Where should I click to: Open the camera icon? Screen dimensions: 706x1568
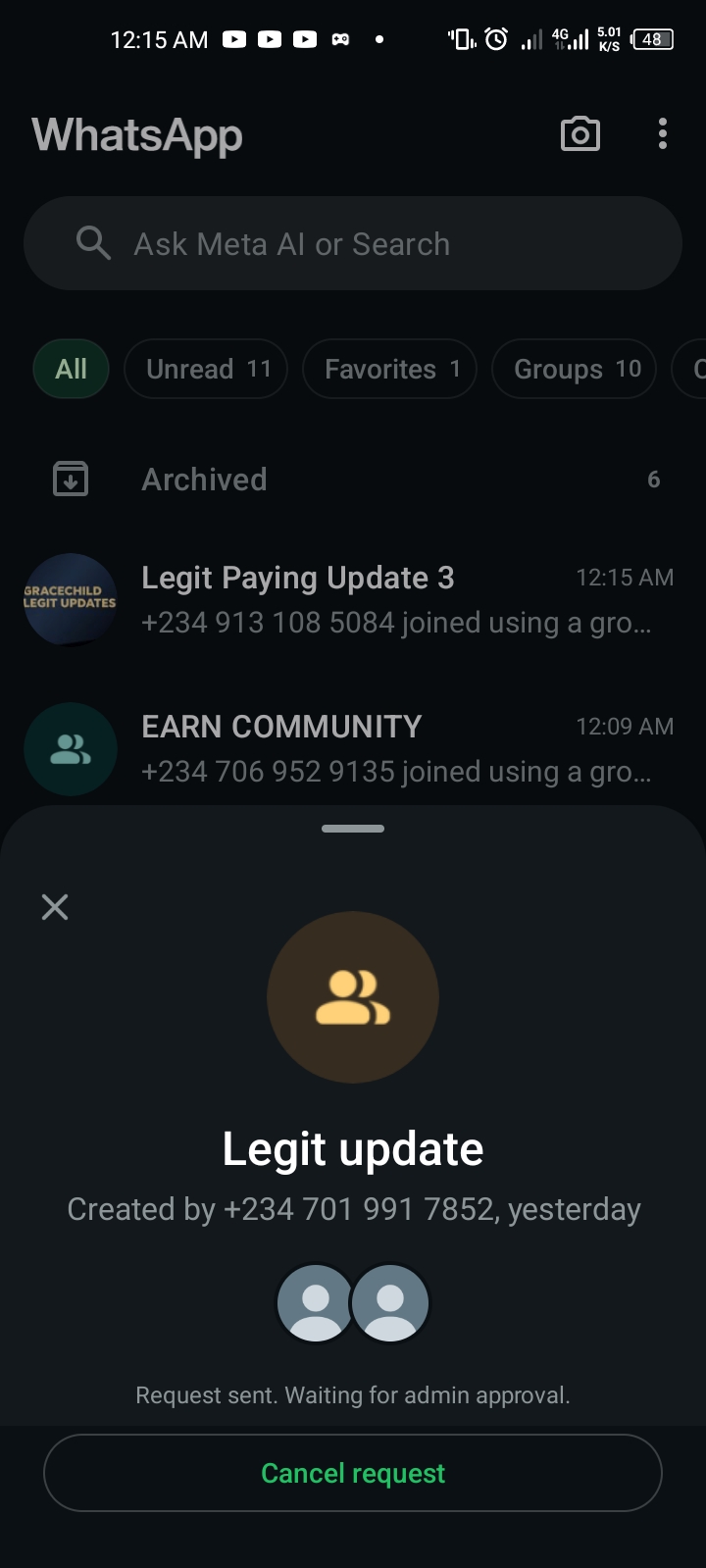coord(580,134)
